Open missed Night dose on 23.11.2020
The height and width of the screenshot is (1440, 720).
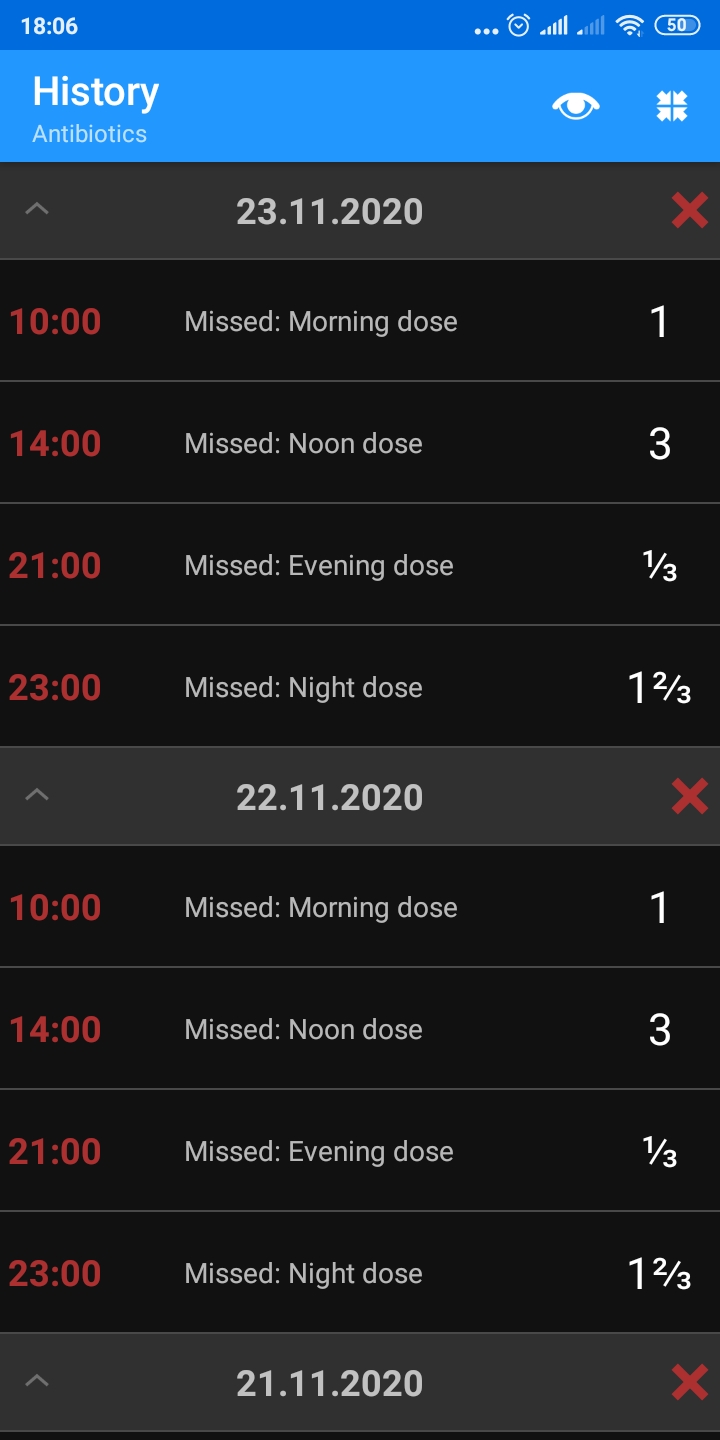pos(360,687)
